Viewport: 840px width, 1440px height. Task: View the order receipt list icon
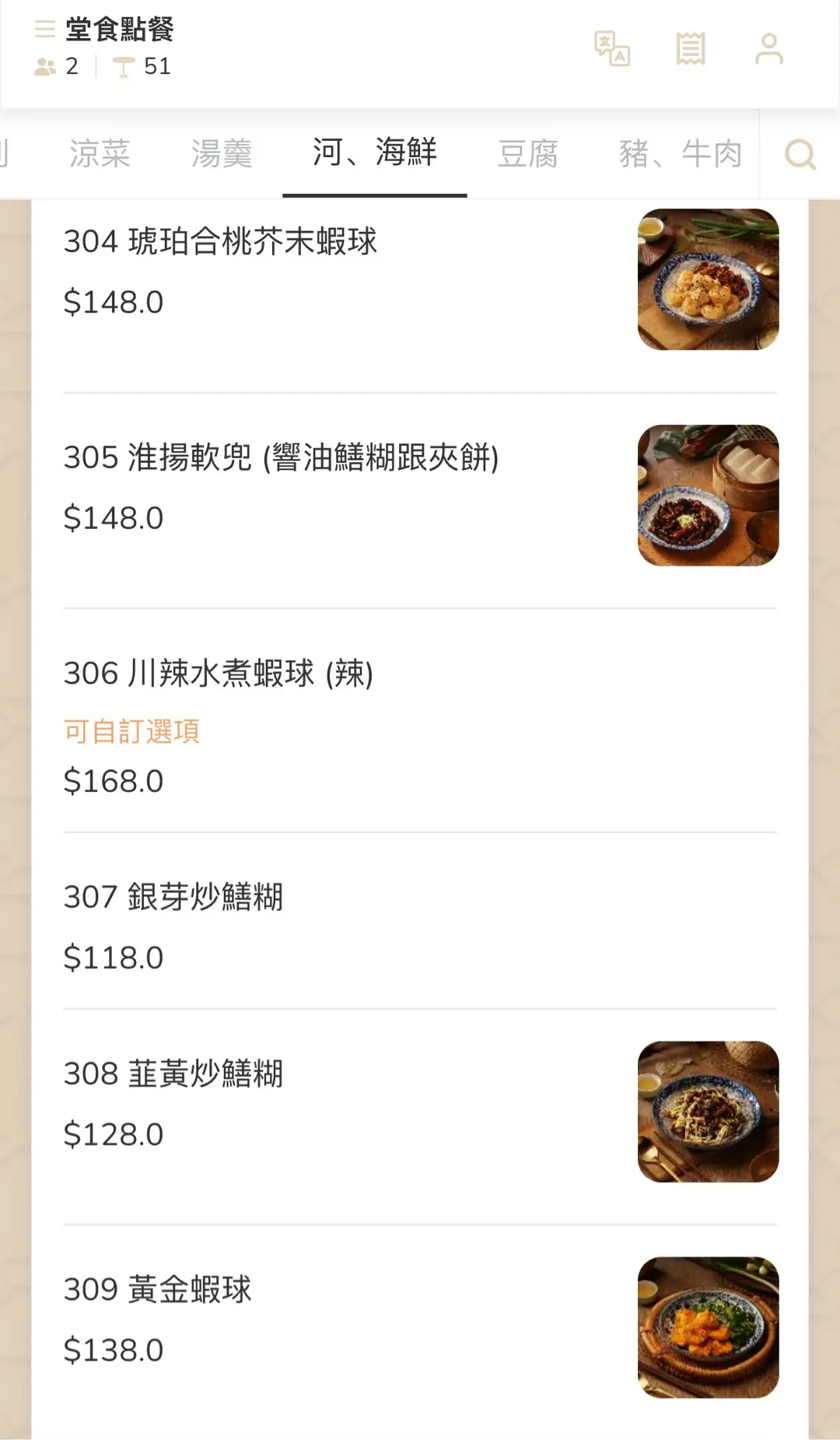pos(690,48)
